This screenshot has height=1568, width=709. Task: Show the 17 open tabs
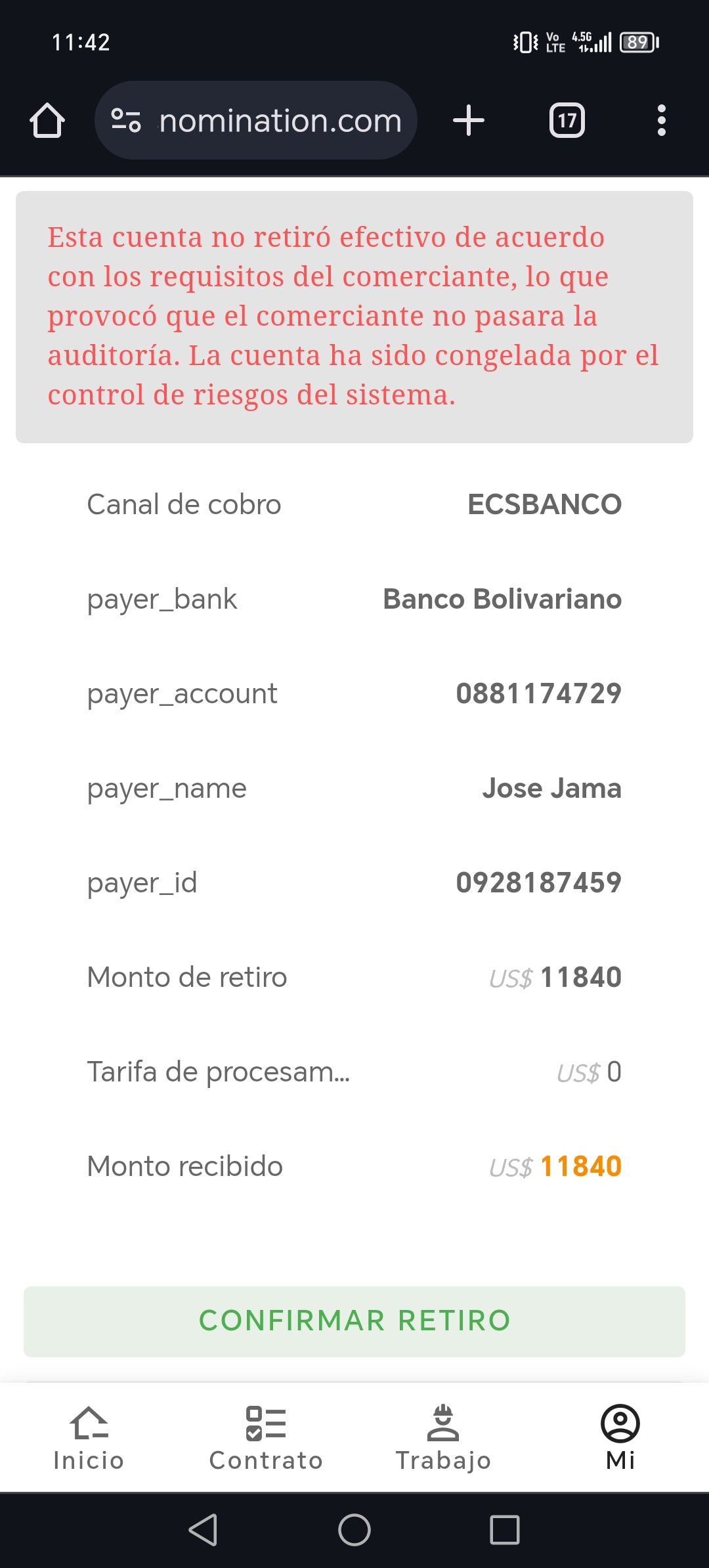click(567, 121)
